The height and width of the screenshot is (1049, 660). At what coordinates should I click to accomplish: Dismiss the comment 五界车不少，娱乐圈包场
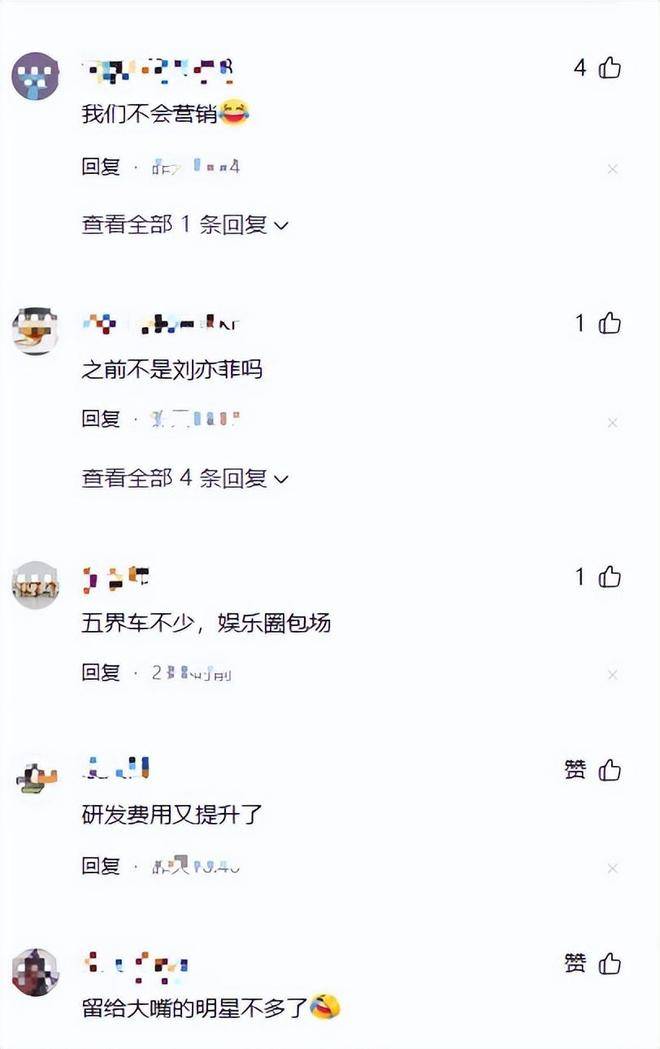(x=613, y=675)
